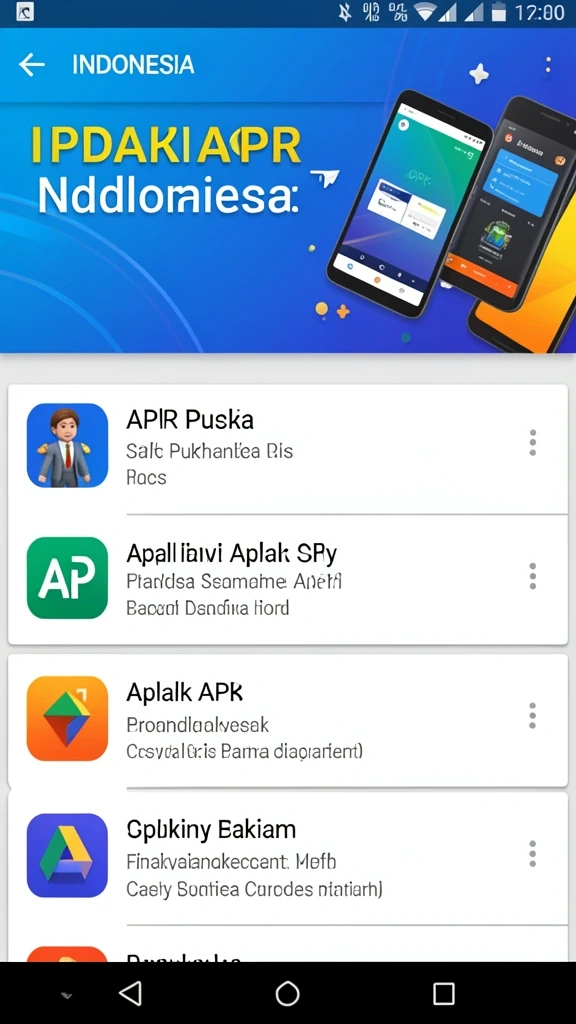Open the APIR Puska app listing

pyautogui.click(x=288, y=447)
